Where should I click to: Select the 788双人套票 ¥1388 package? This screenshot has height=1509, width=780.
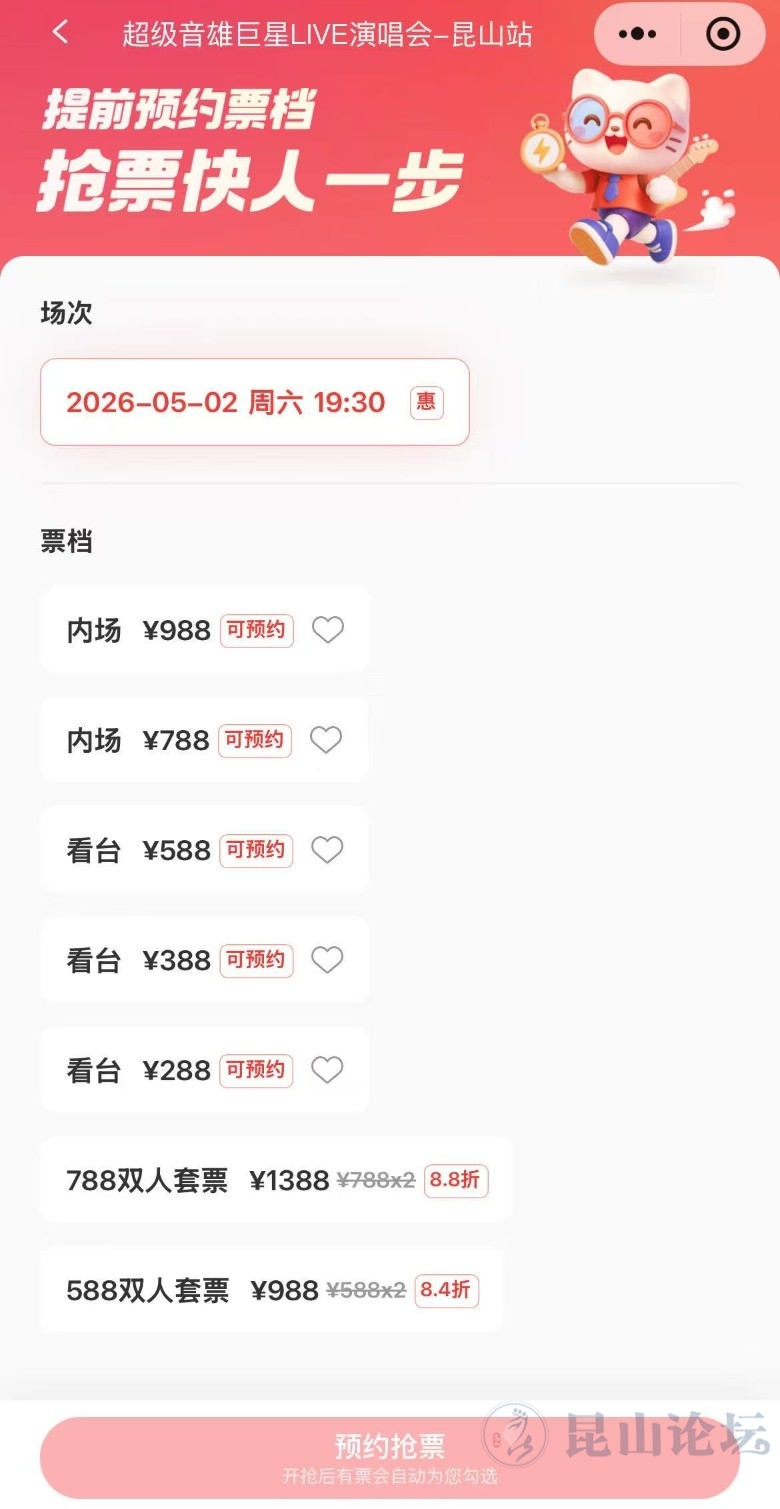[275, 1180]
